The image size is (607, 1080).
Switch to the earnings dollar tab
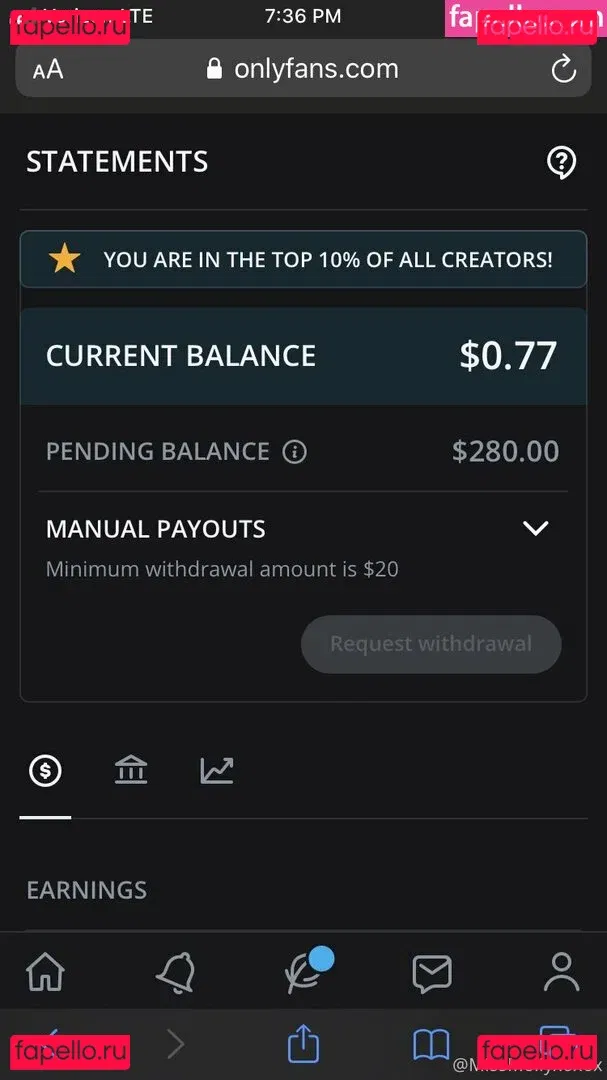[46, 770]
